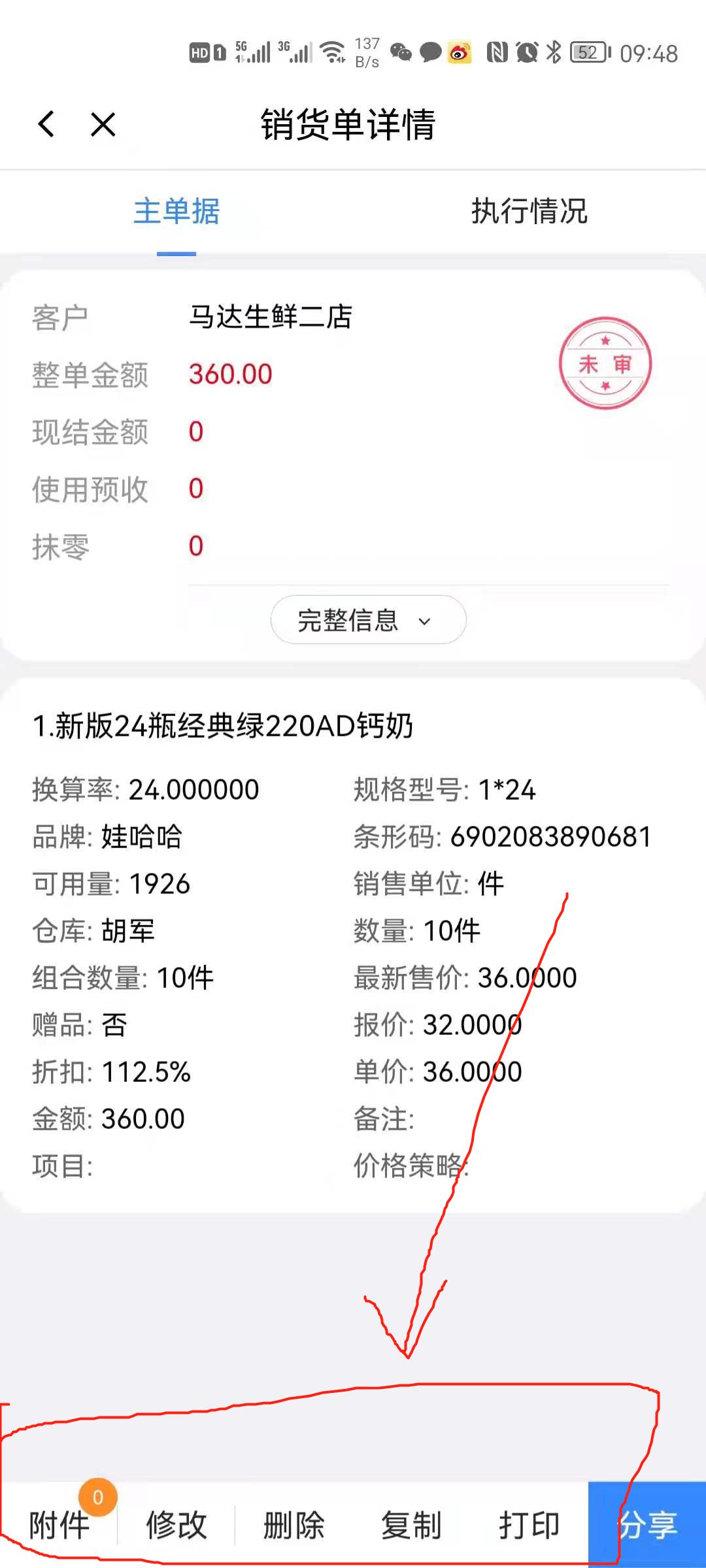Switch to the 执行情况 tab
Viewport: 706px width, 1568px height.
pyautogui.click(x=529, y=211)
